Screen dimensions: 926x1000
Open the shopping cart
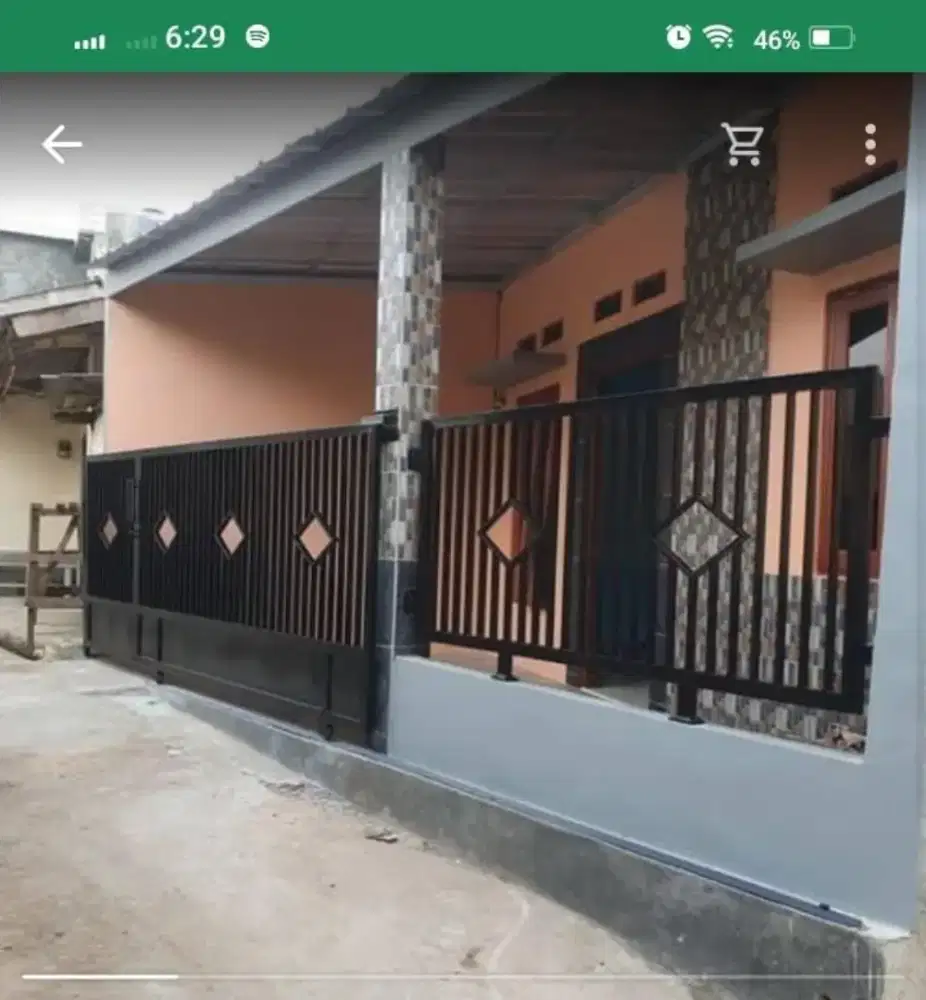click(743, 145)
